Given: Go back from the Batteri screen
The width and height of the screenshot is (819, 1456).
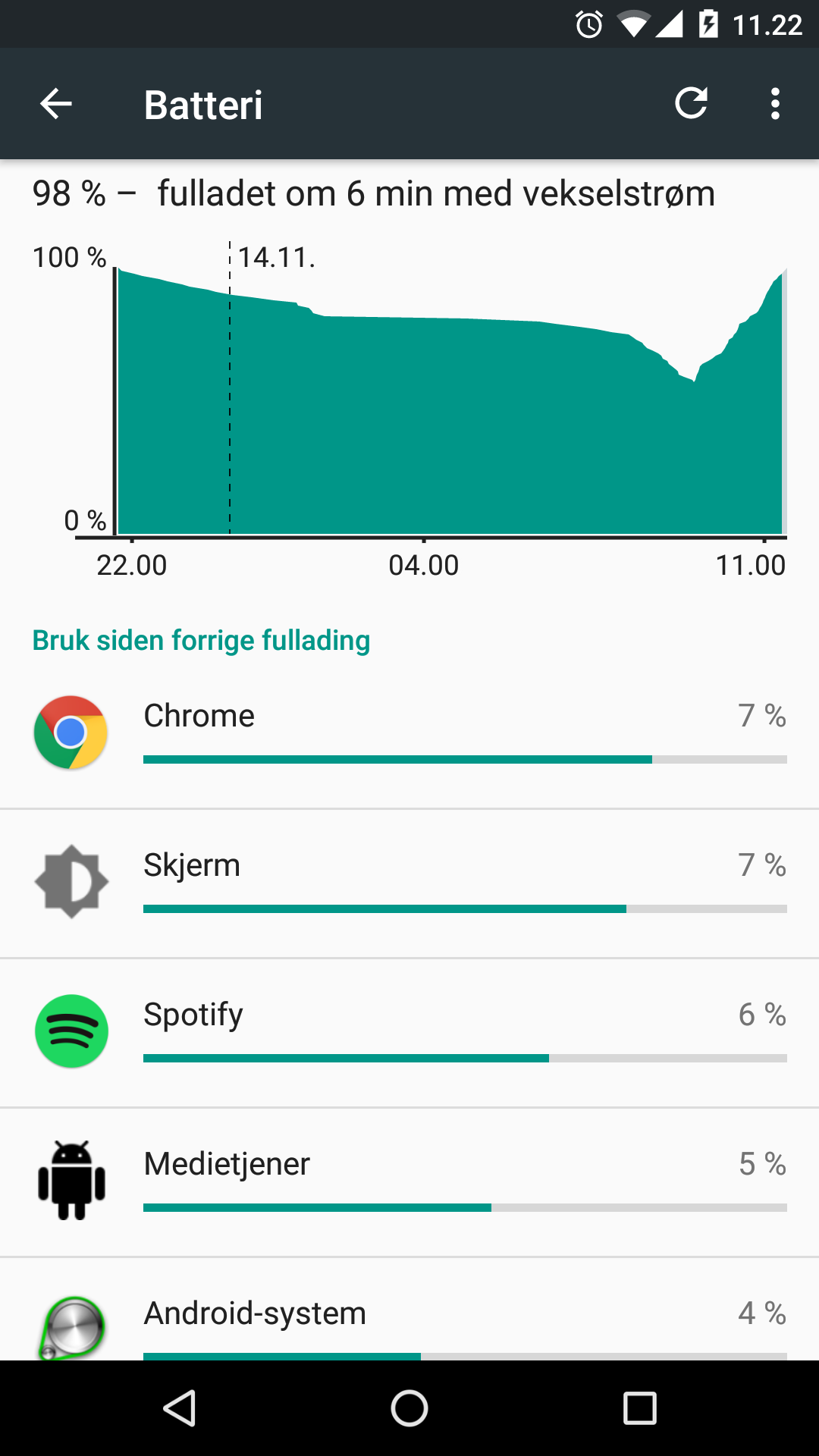Looking at the screenshot, I should pos(56,104).
